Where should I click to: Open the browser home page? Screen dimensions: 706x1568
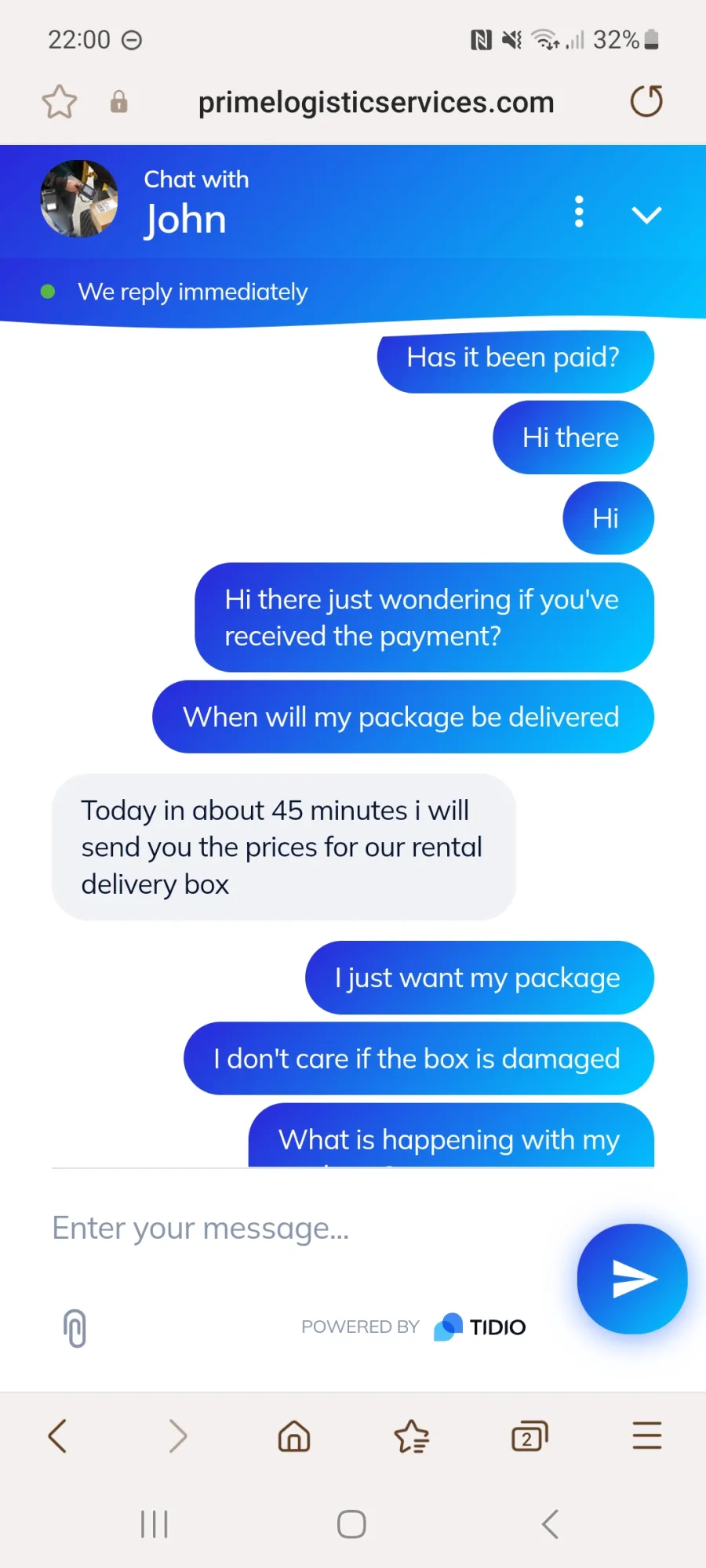pyautogui.click(x=294, y=1436)
